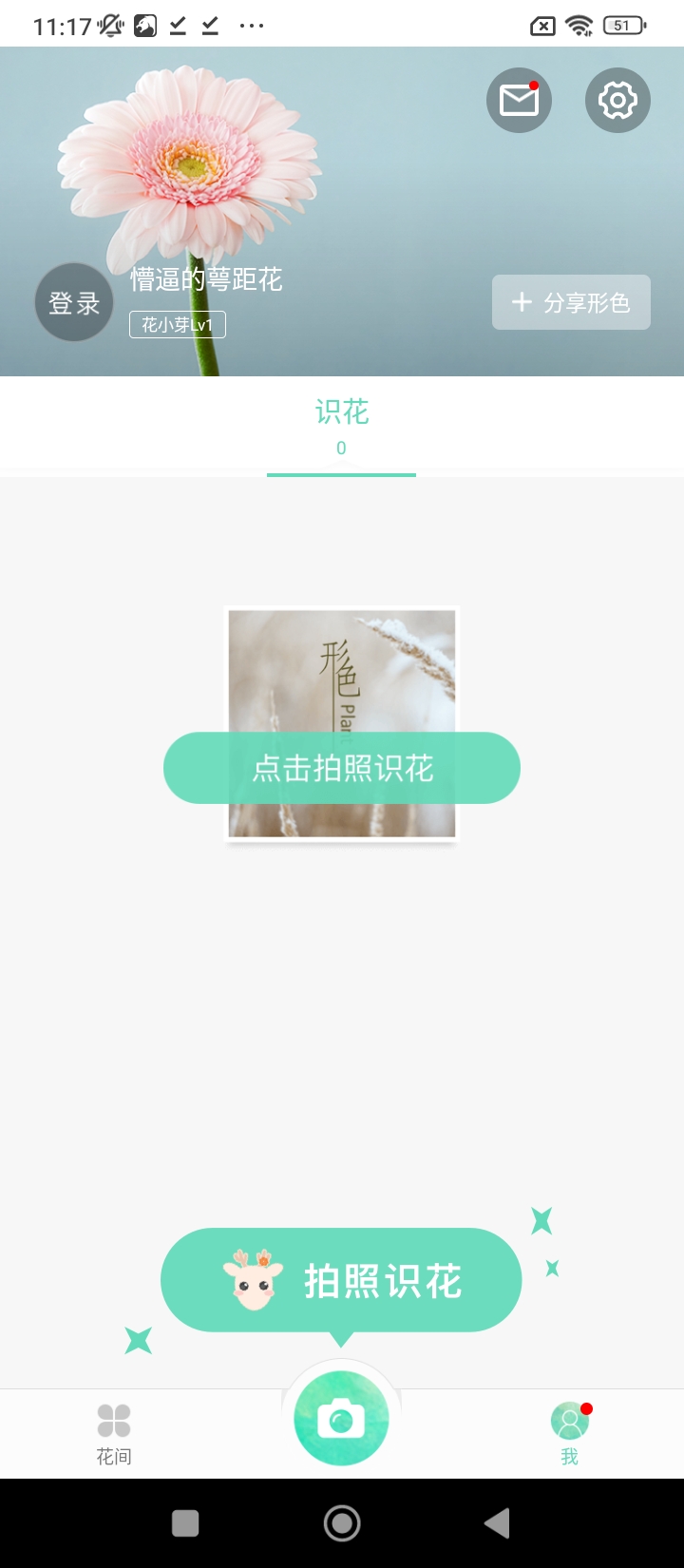Open the messages envelope icon
The height and width of the screenshot is (1568, 684).
[x=519, y=100]
